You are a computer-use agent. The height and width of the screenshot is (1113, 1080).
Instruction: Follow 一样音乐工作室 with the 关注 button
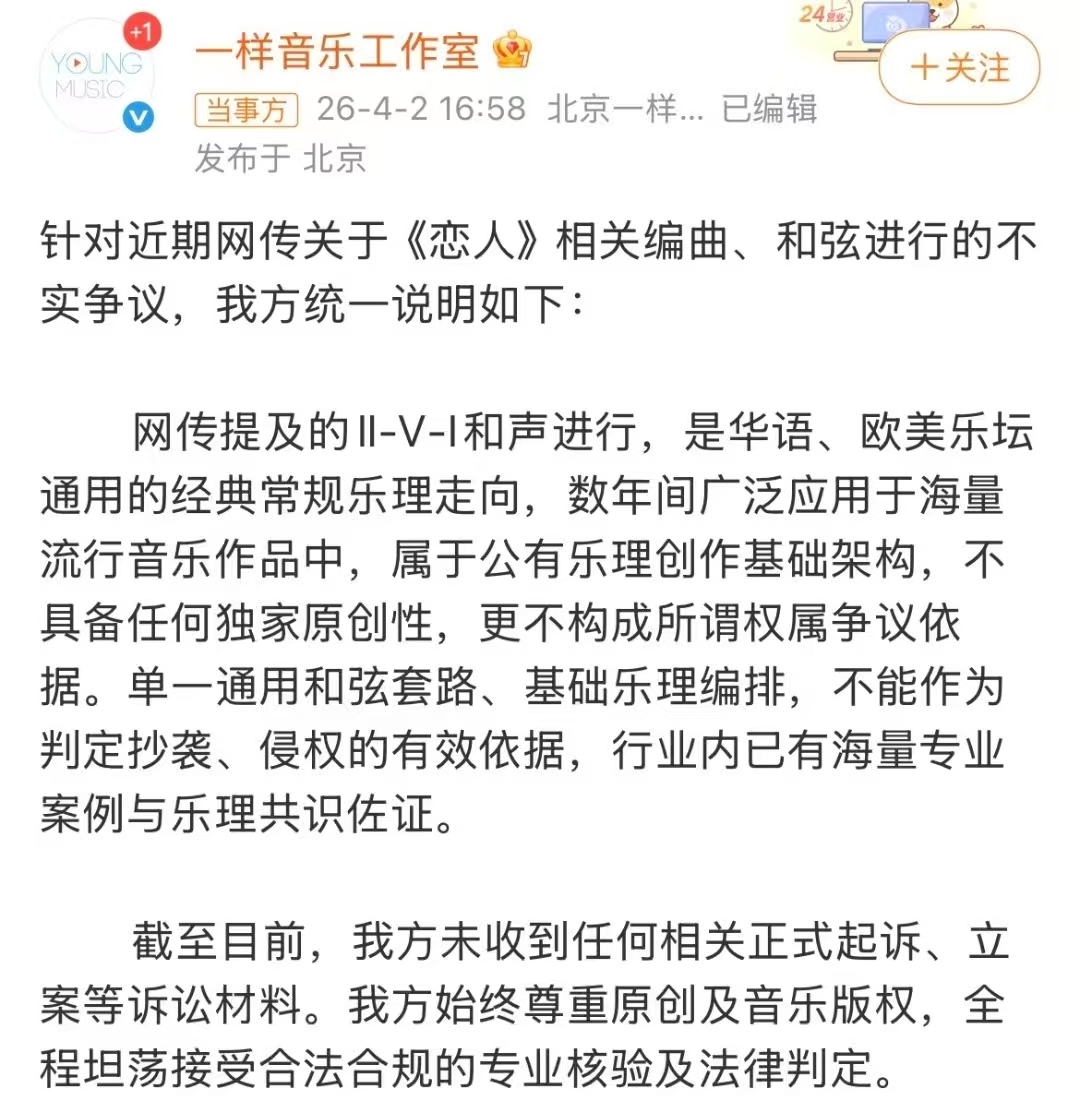point(960,68)
